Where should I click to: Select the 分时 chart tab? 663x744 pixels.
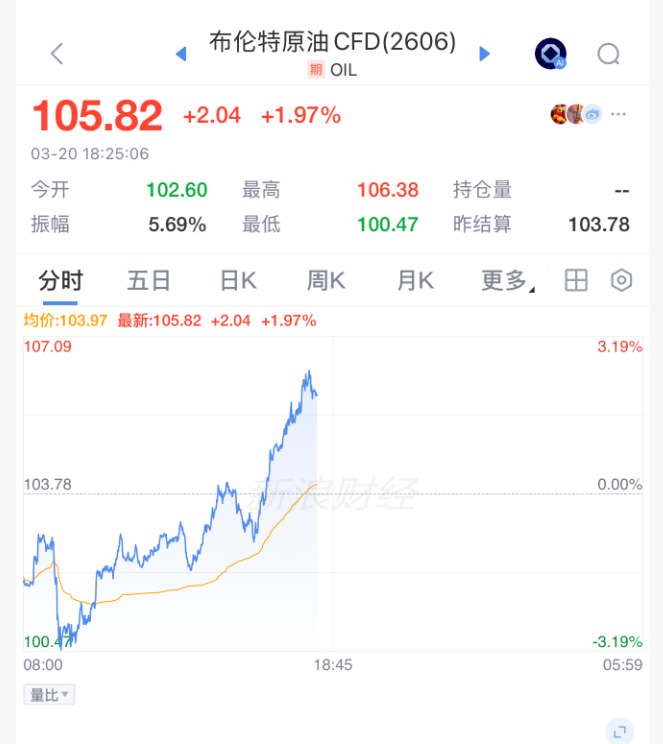[61, 281]
